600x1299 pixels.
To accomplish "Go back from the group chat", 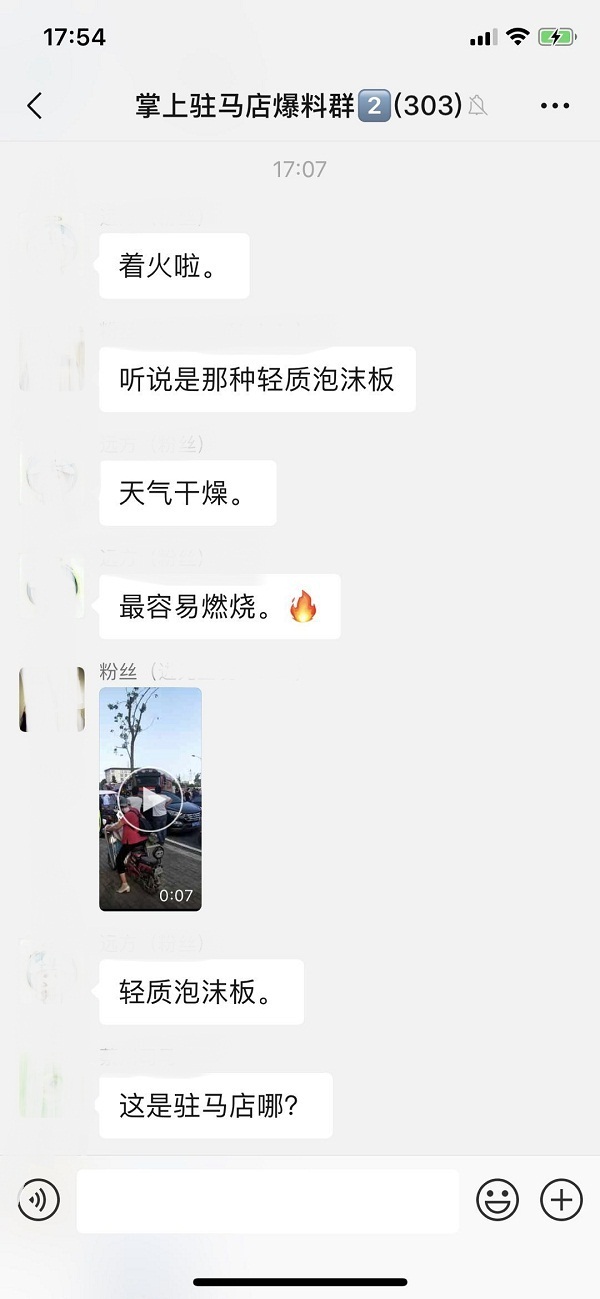I will coord(35,106).
